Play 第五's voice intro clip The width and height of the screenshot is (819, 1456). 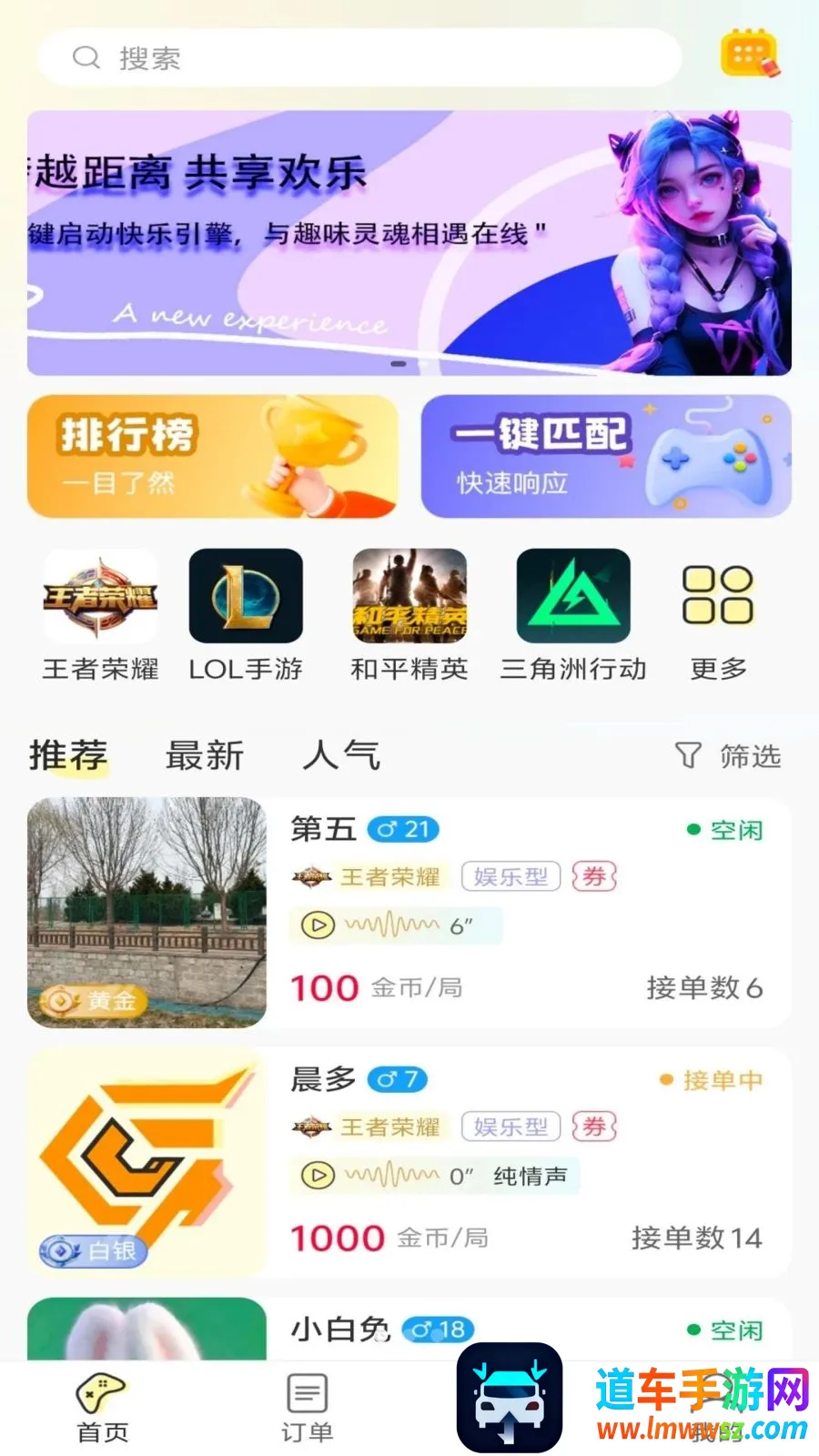396,925
